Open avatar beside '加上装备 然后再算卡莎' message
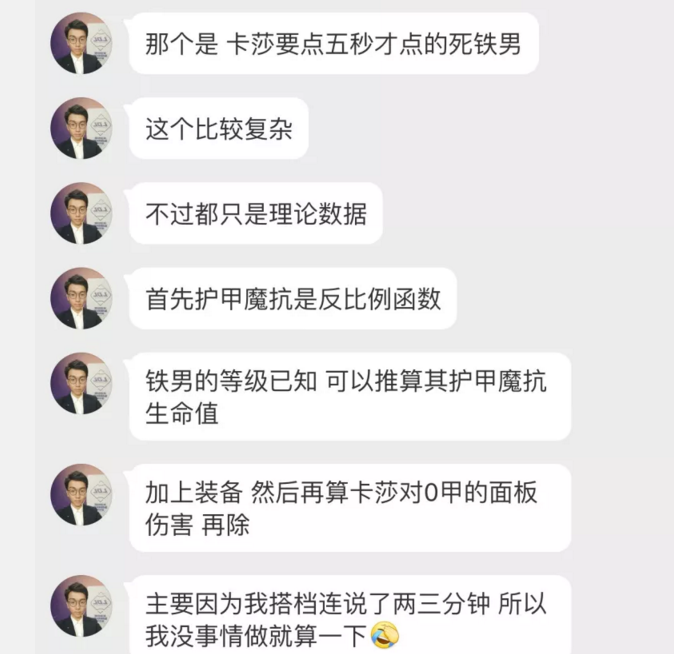The width and height of the screenshot is (674, 654). (x=82, y=494)
